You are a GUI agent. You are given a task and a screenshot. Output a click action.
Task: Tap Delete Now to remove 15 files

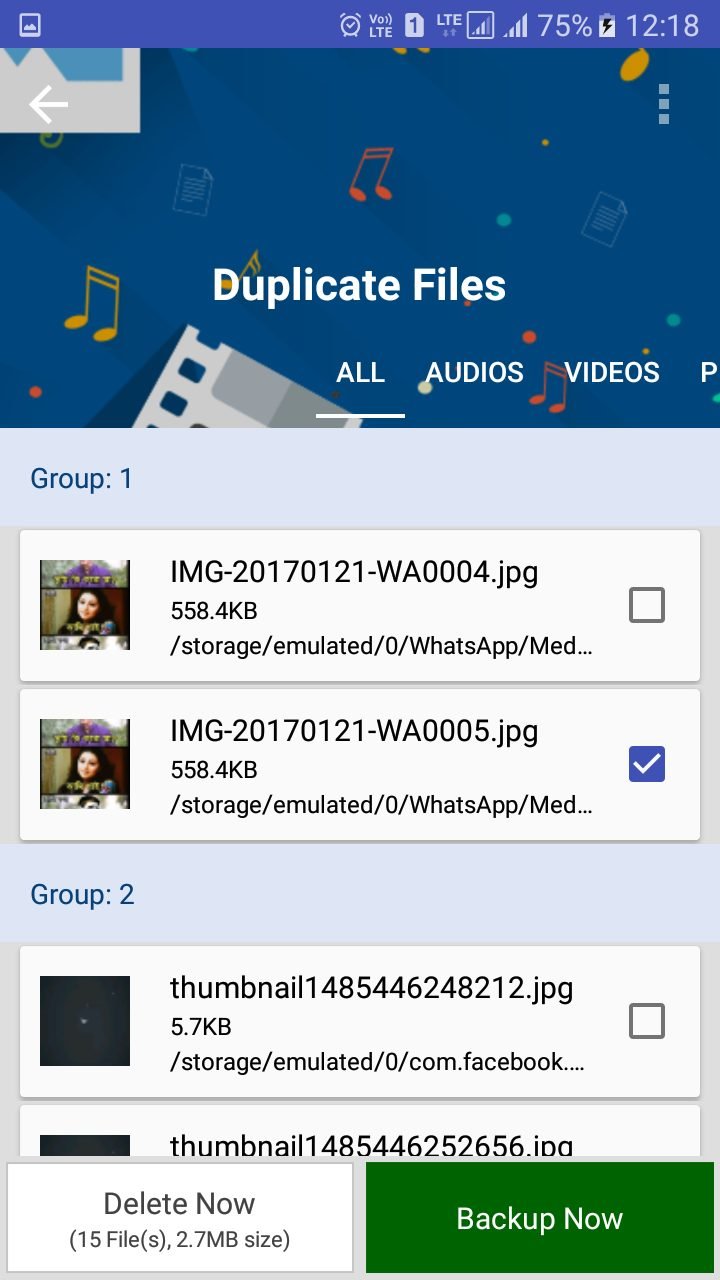pyautogui.click(x=180, y=1217)
